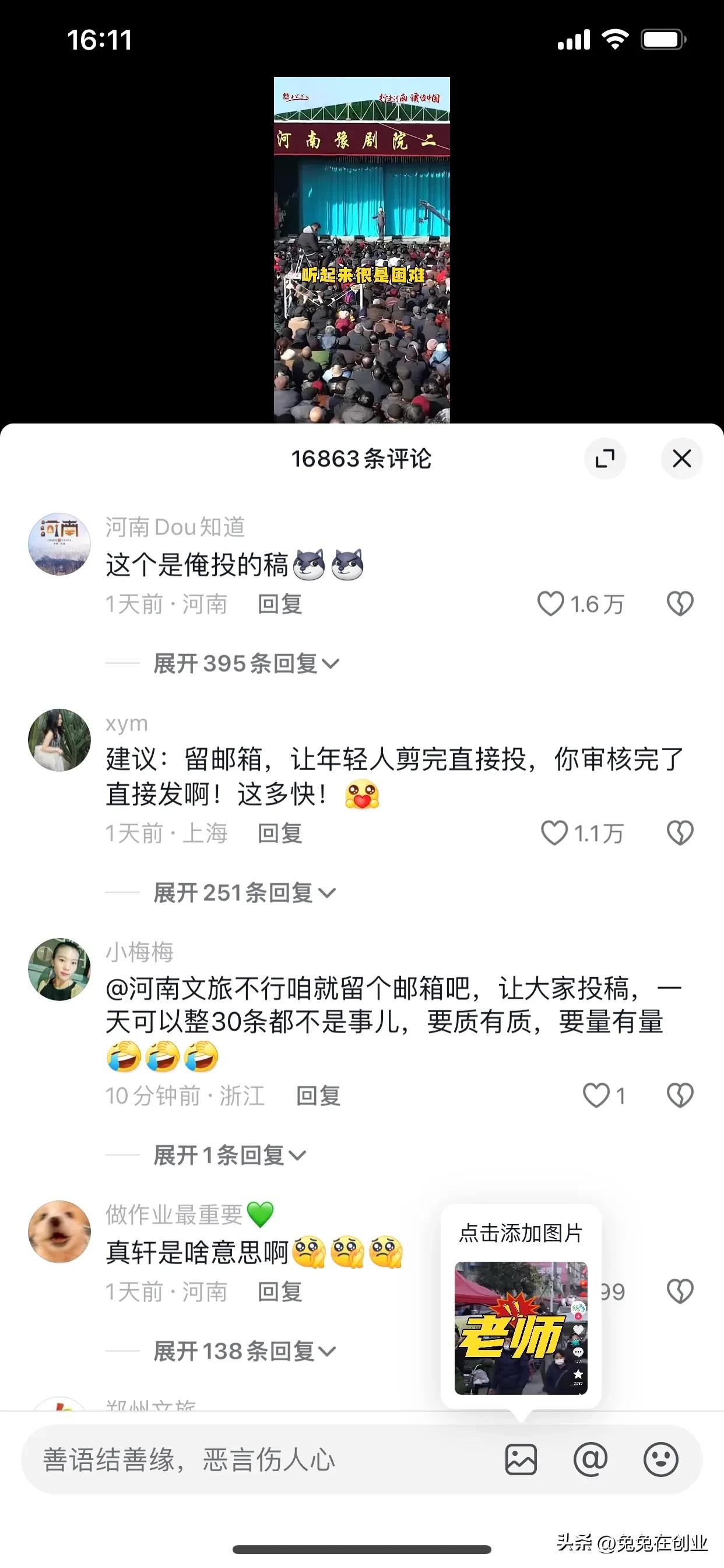Reply to xym's comment
This screenshot has height=1568, width=724.
coord(280,832)
